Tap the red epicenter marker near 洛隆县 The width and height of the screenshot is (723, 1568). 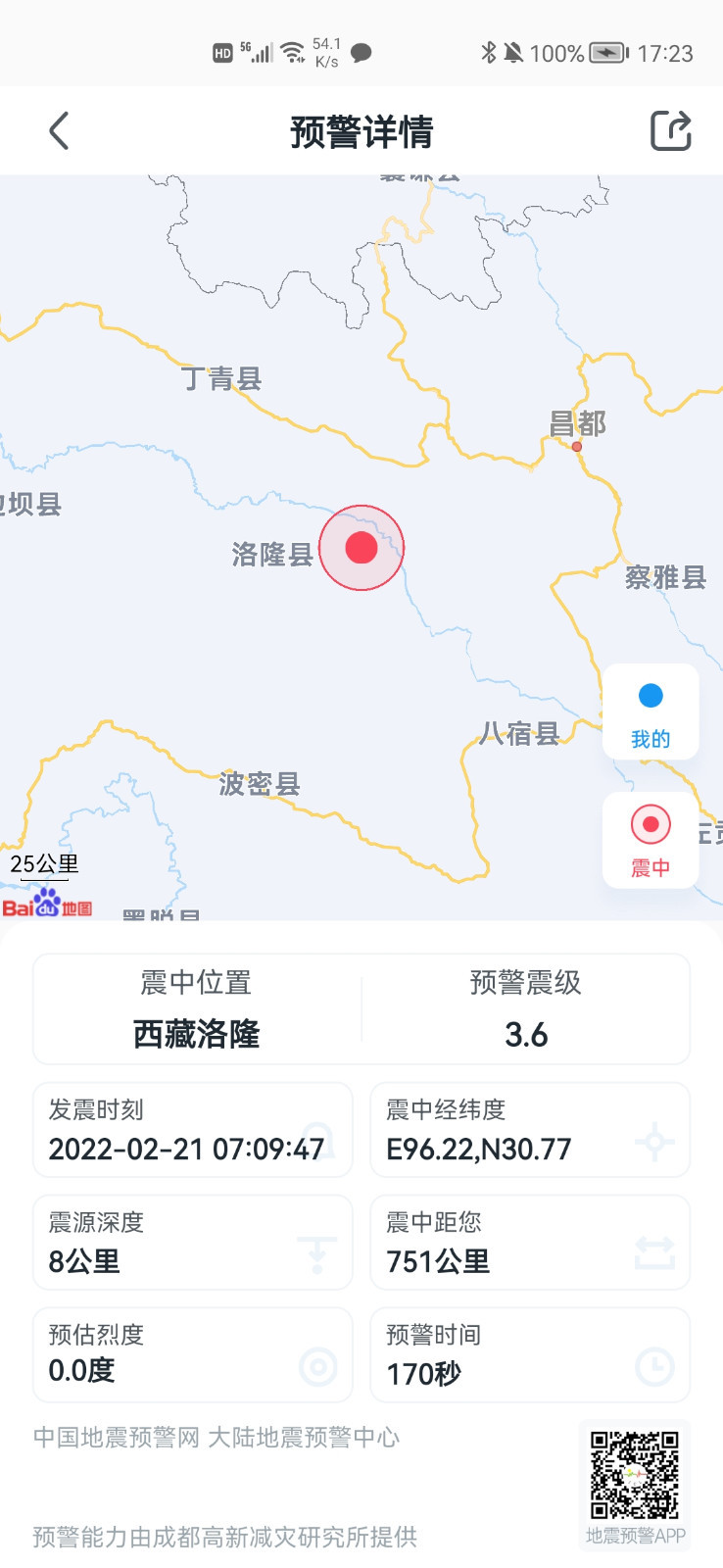click(x=361, y=548)
